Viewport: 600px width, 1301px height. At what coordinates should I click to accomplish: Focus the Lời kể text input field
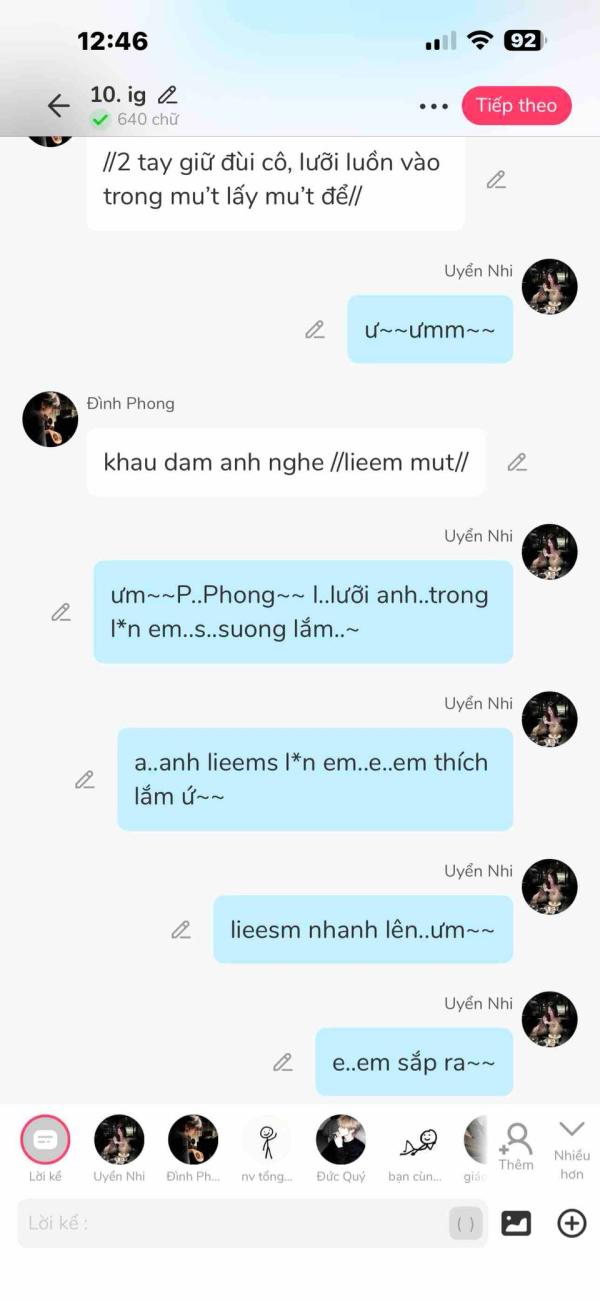point(230,1223)
